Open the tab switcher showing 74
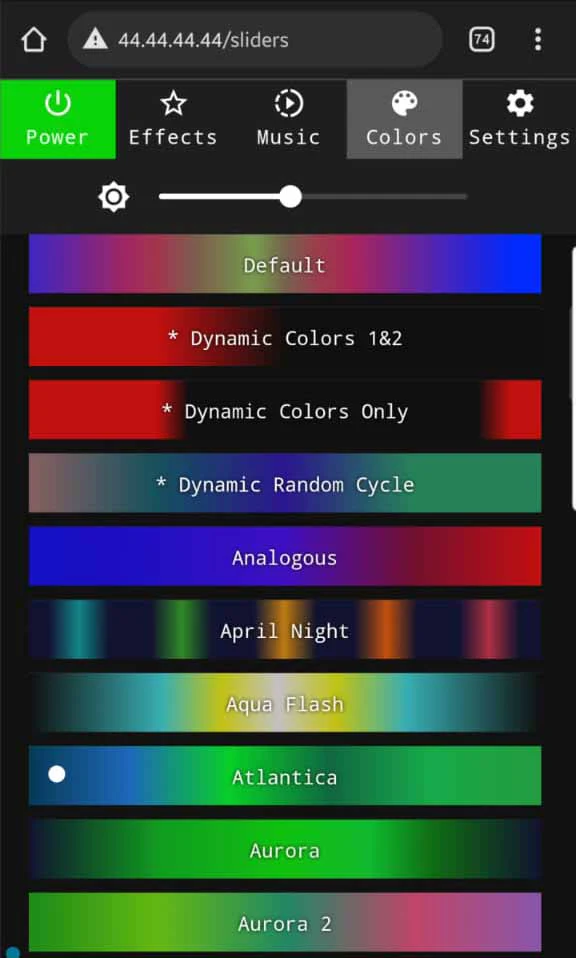The height and width of the screenshot is (958, 576). [x=481, y=40]
